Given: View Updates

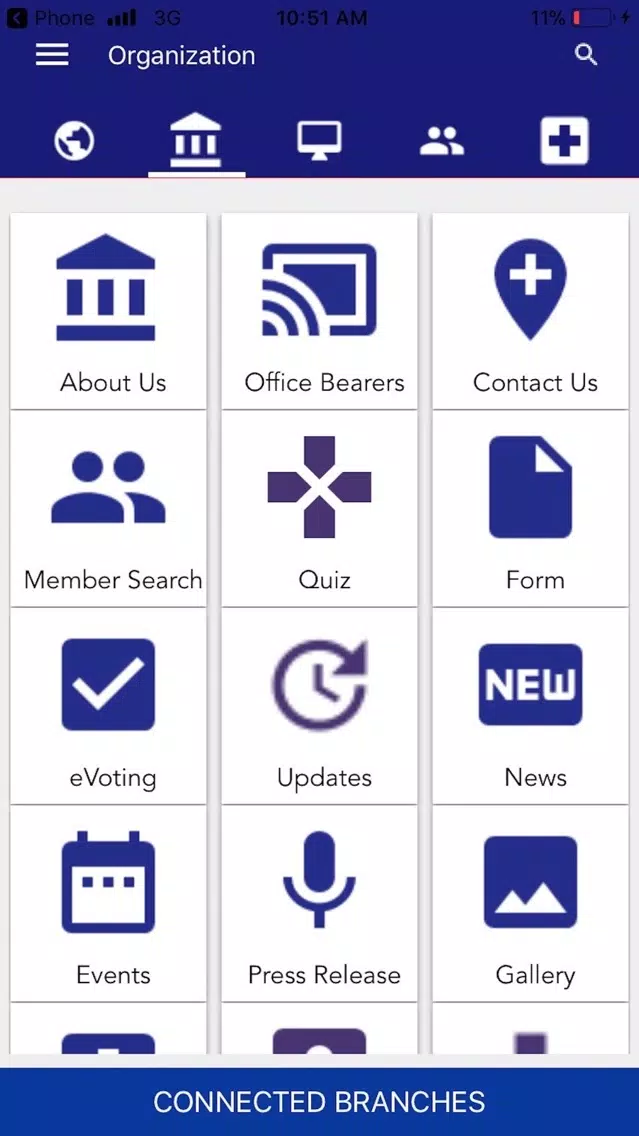Looking at the screenshot, I should [x=320, y=706].
